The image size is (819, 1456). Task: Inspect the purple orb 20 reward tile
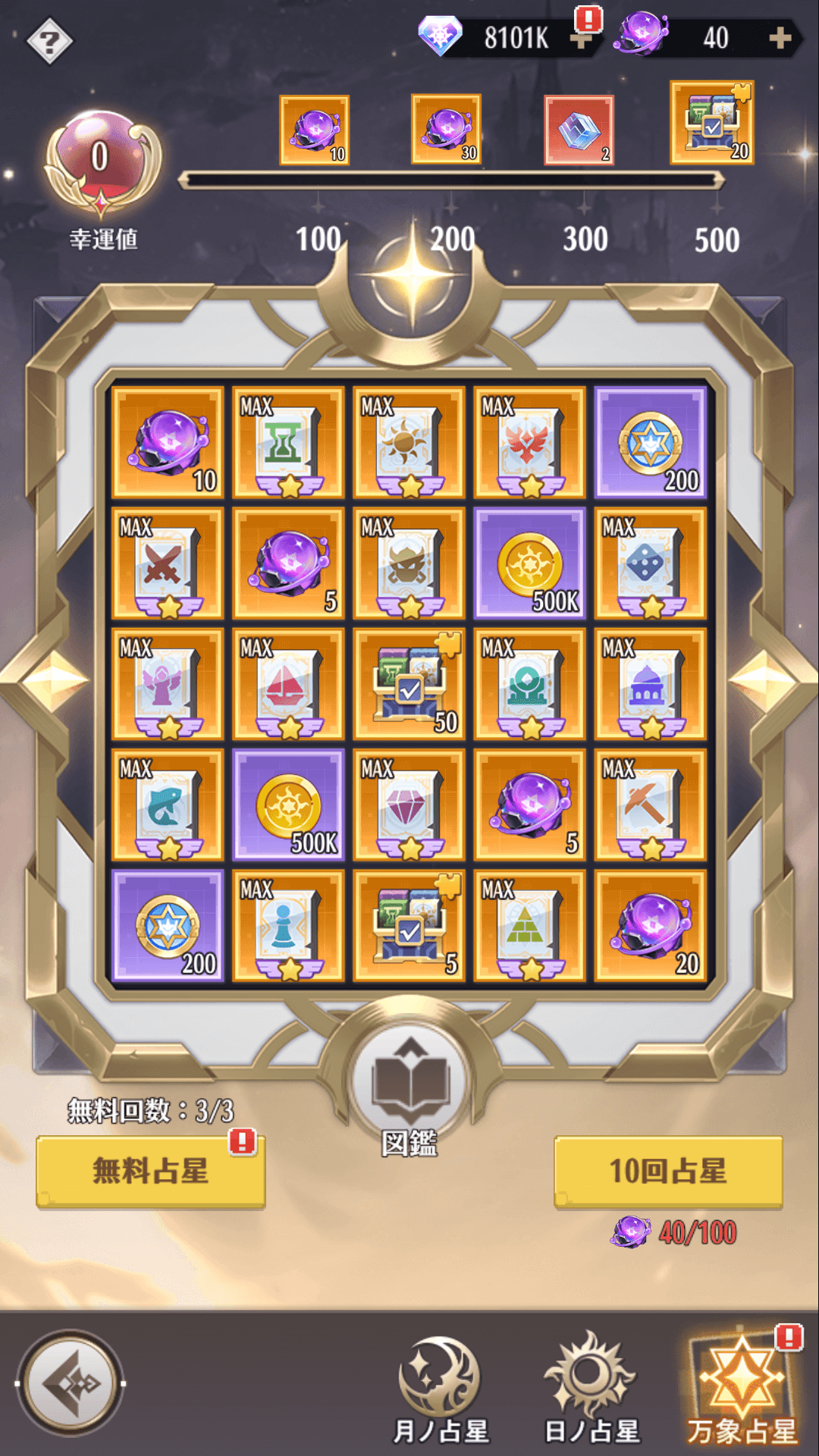click(651, 926)
